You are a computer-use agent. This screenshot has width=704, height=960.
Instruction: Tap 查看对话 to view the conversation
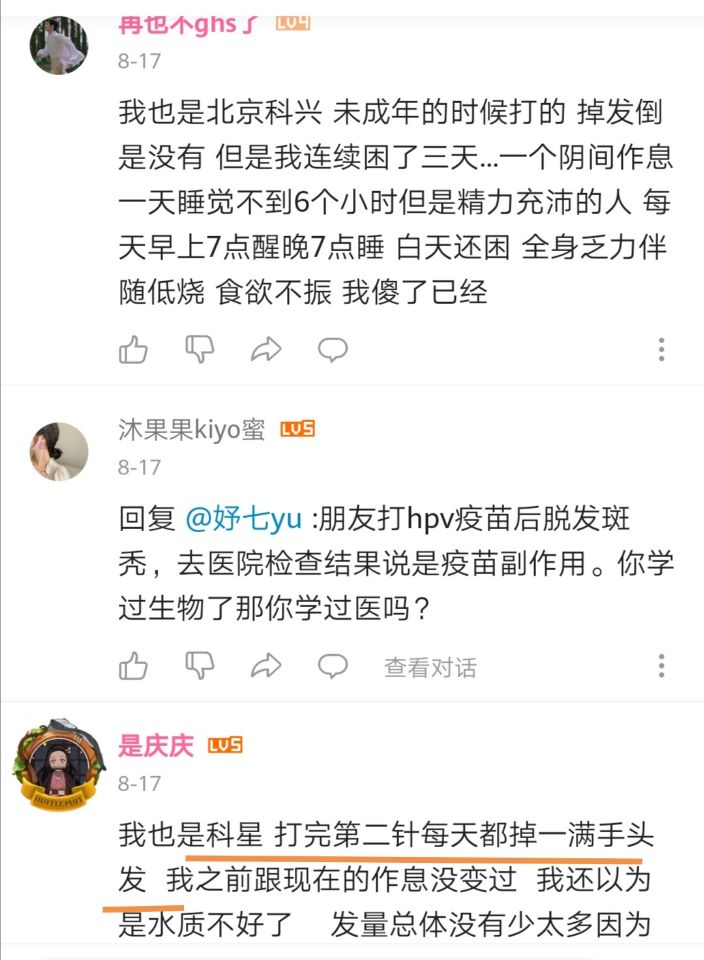coord(430,667)
